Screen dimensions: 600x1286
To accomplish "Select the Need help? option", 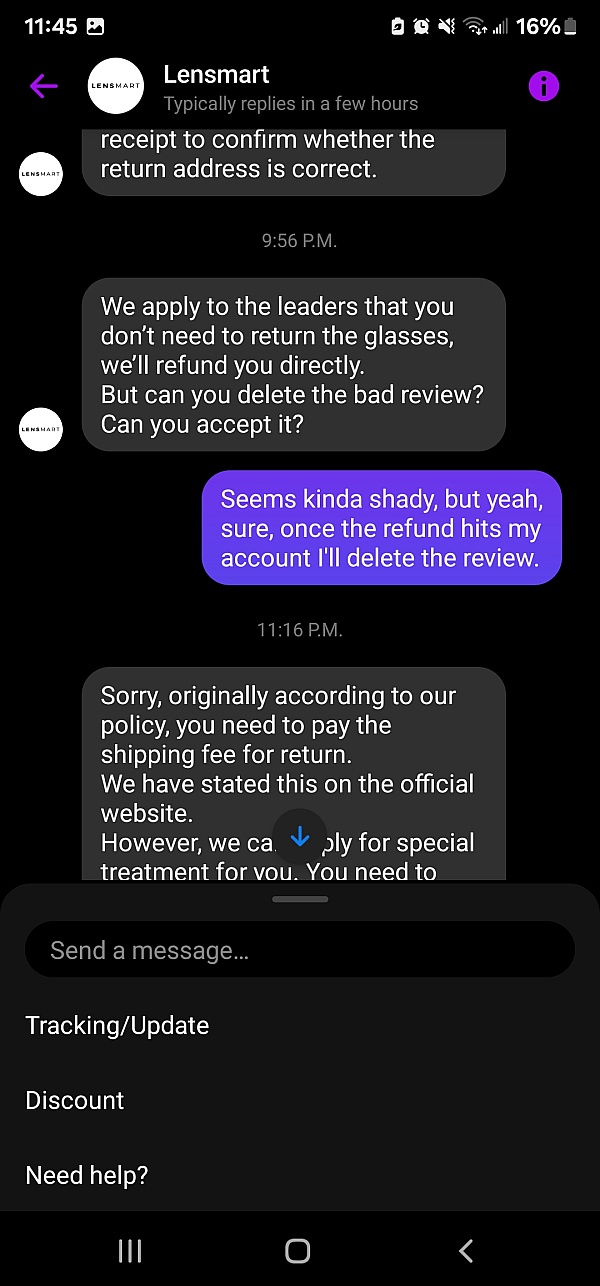I will coord(87,1176).
